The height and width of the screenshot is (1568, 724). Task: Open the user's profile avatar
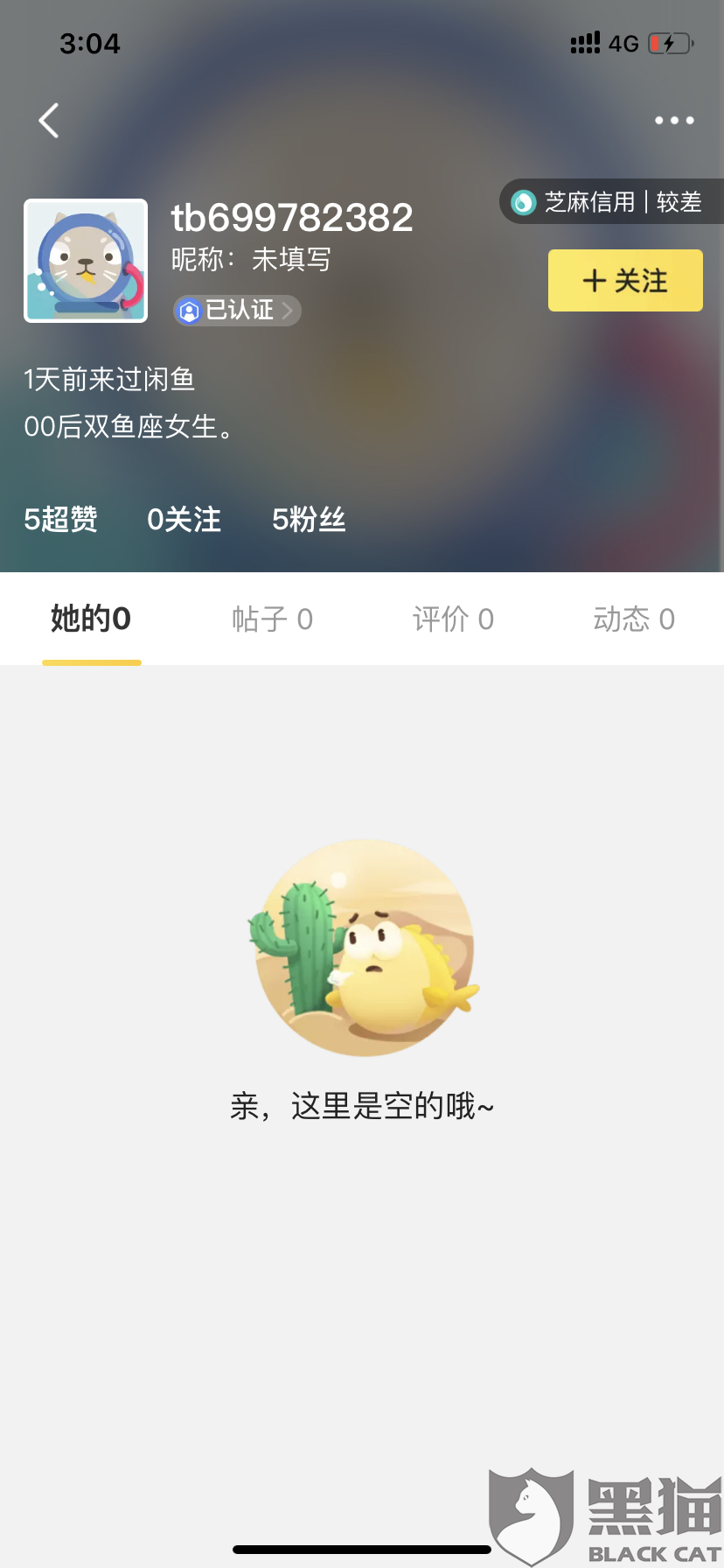[x=86, y=261]
